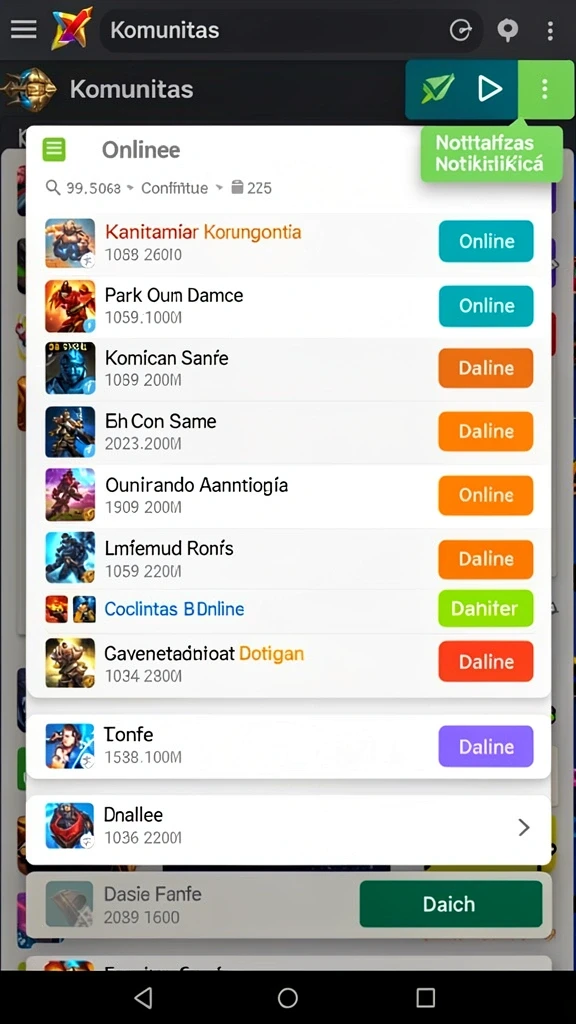This screenshot has width=576, height=1024.
Task: Open the location pin icon
Action: tap(507, 30)
